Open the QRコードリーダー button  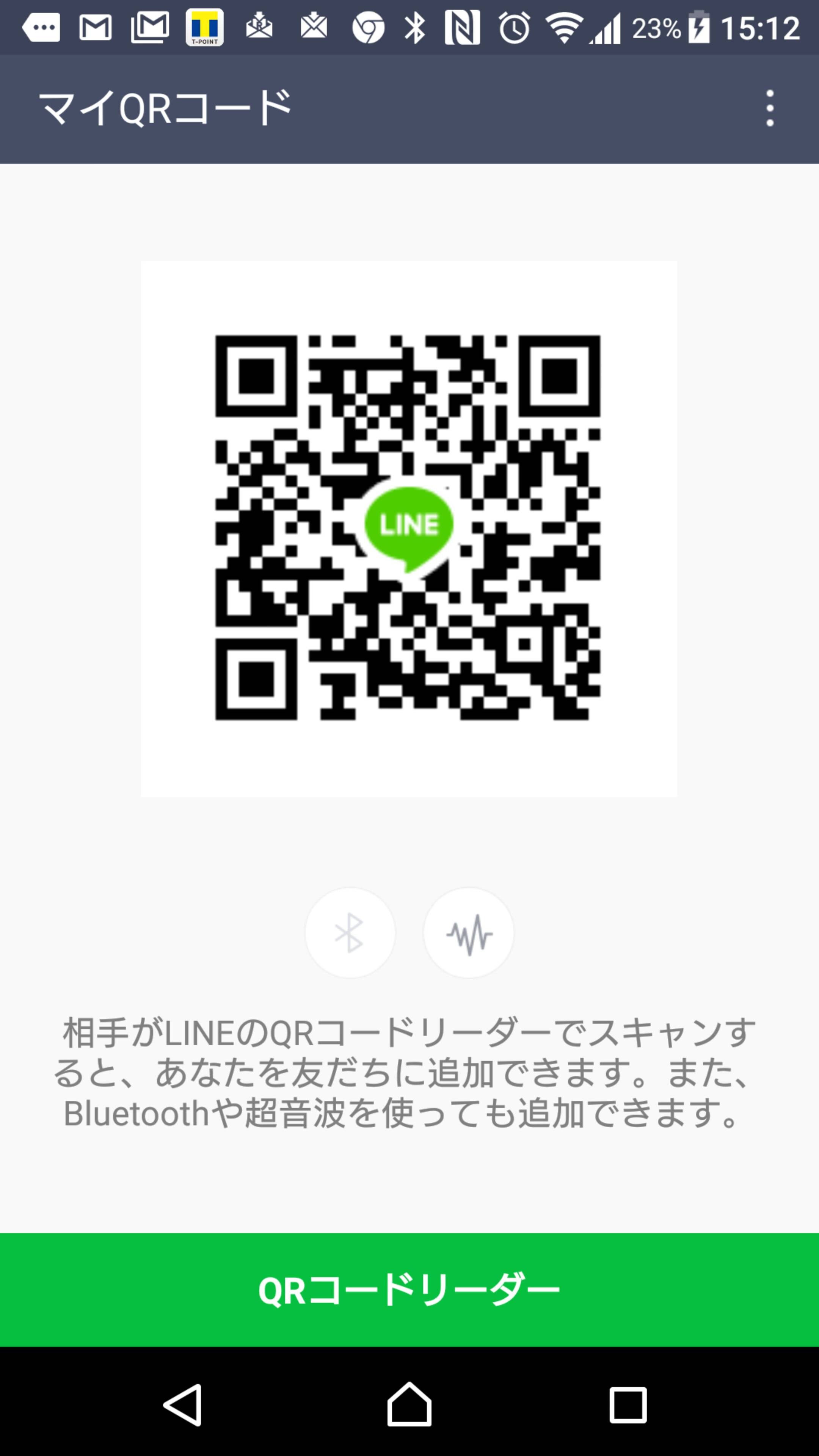point(409,1290)
